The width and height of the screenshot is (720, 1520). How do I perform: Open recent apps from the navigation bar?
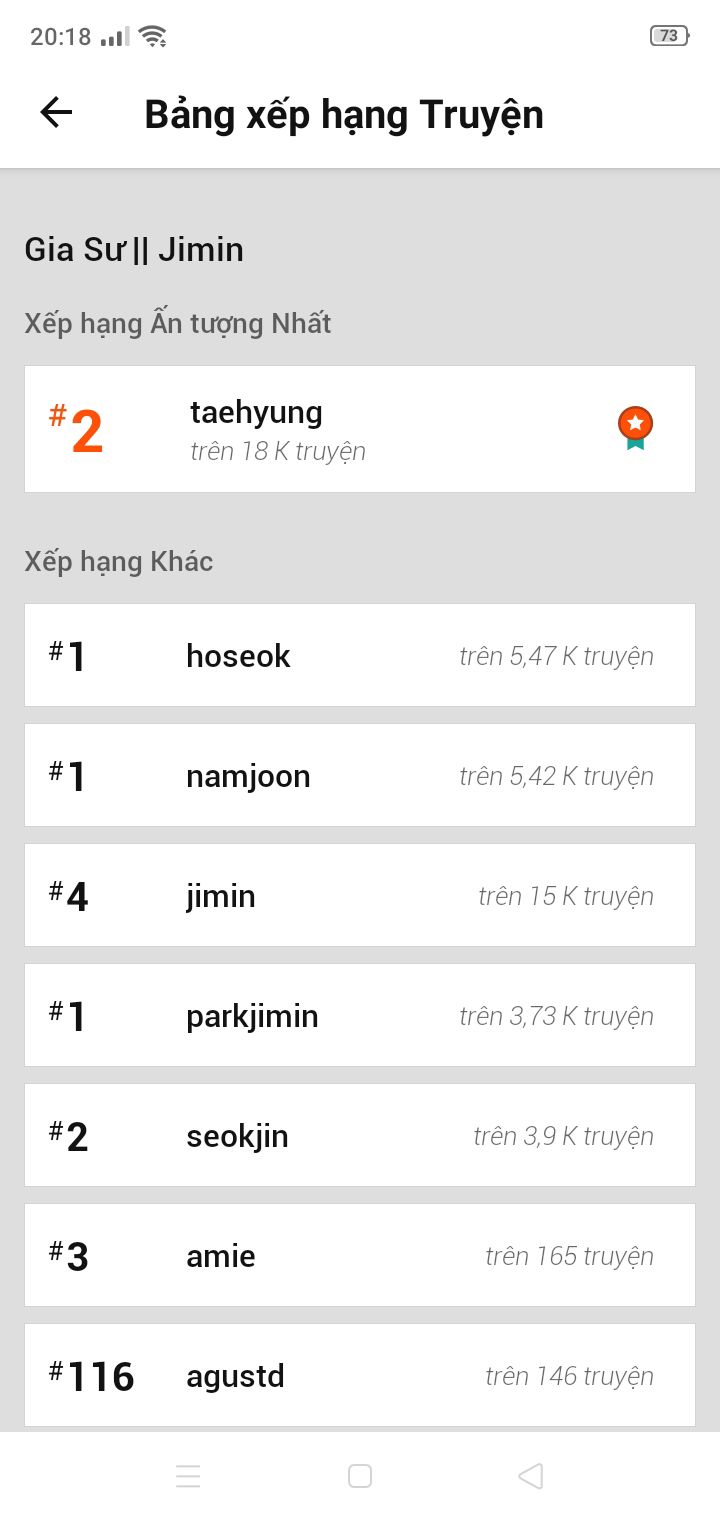(188, 1476)
